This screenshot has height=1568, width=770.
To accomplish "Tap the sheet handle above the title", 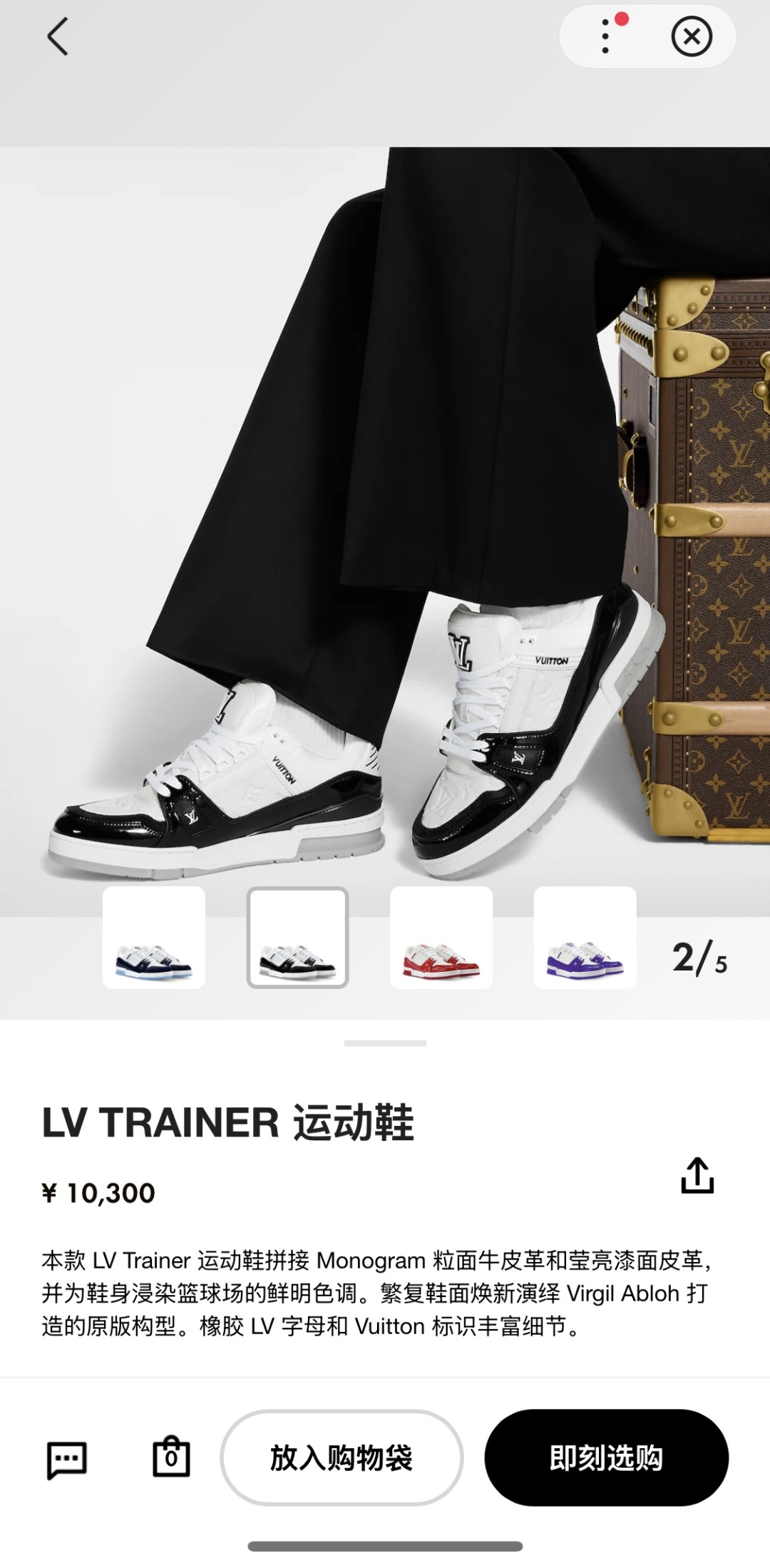I will [385, 1043].
